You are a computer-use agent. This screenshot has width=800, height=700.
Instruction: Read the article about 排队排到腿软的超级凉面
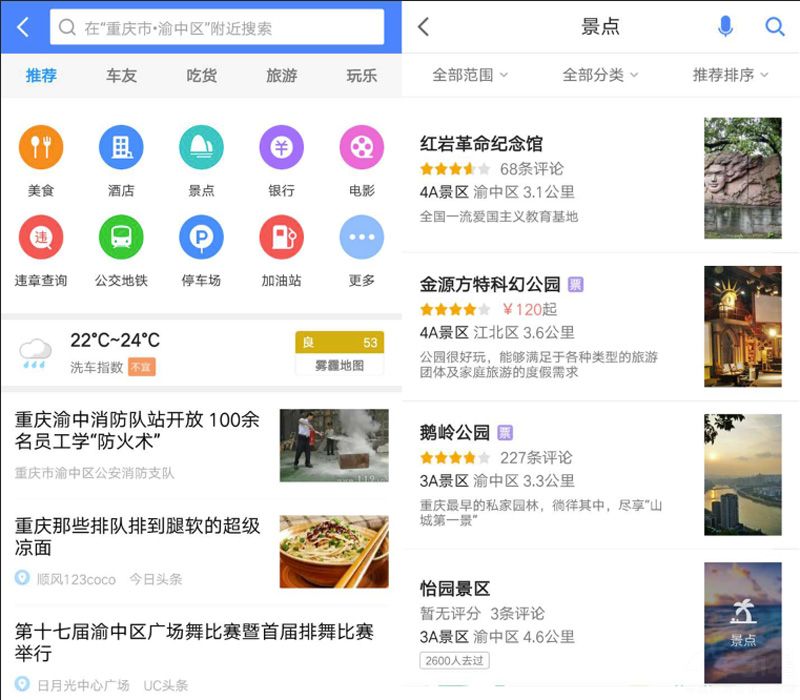tap(137, 536)
